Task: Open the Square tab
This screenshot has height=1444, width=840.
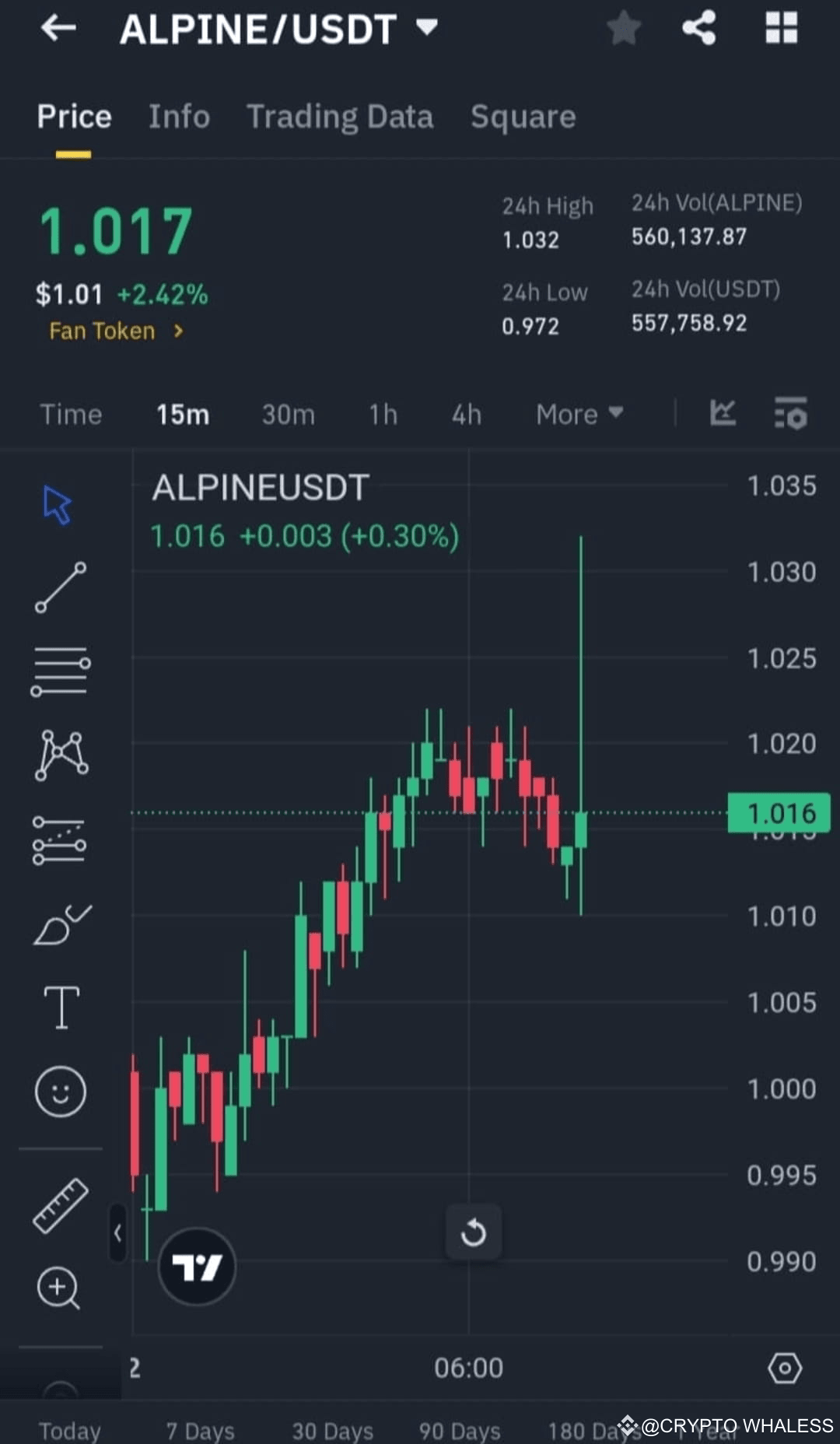Action: click(x=523, y=117)
